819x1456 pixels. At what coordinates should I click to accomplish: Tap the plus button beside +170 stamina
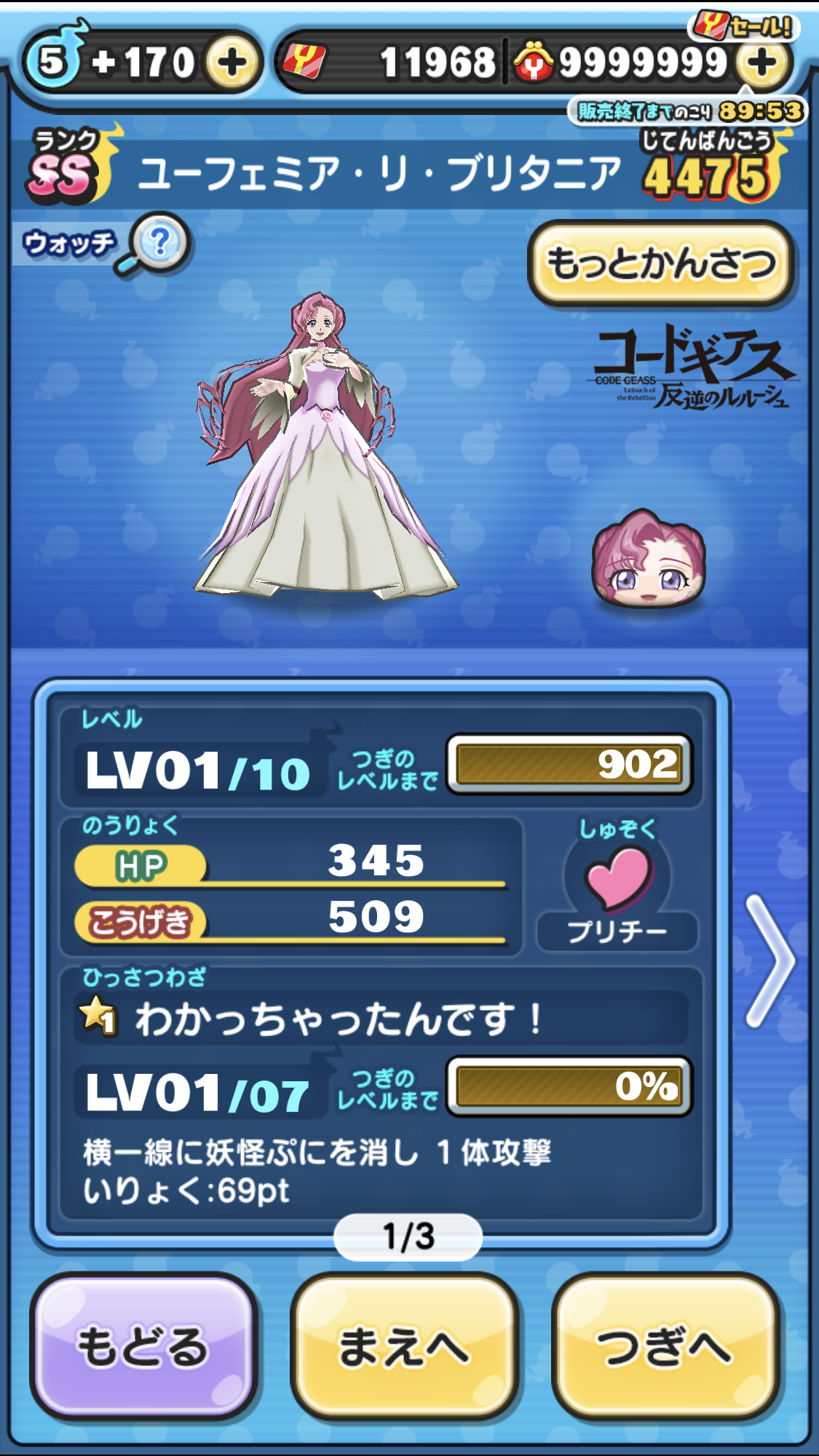coord(232,63)
